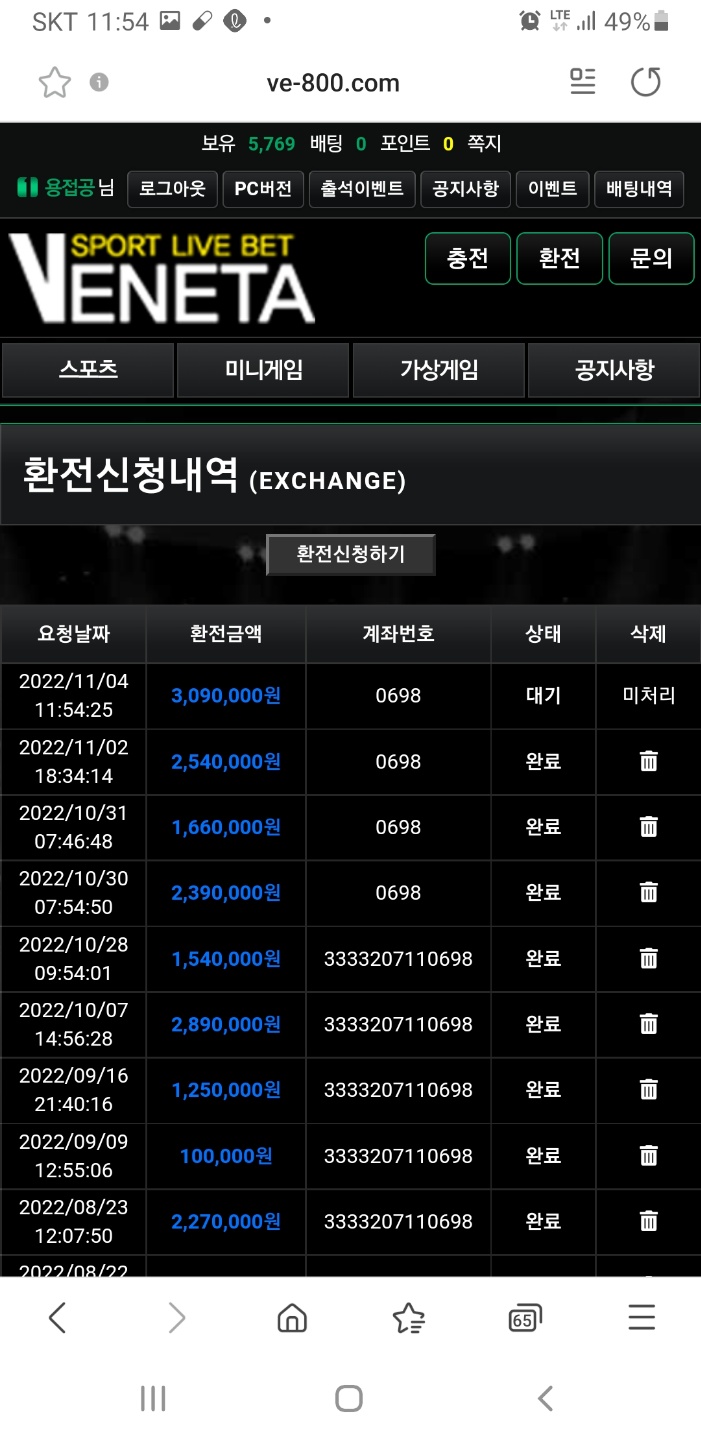
Task: Go to browser home page
Action: [292, 1318]
